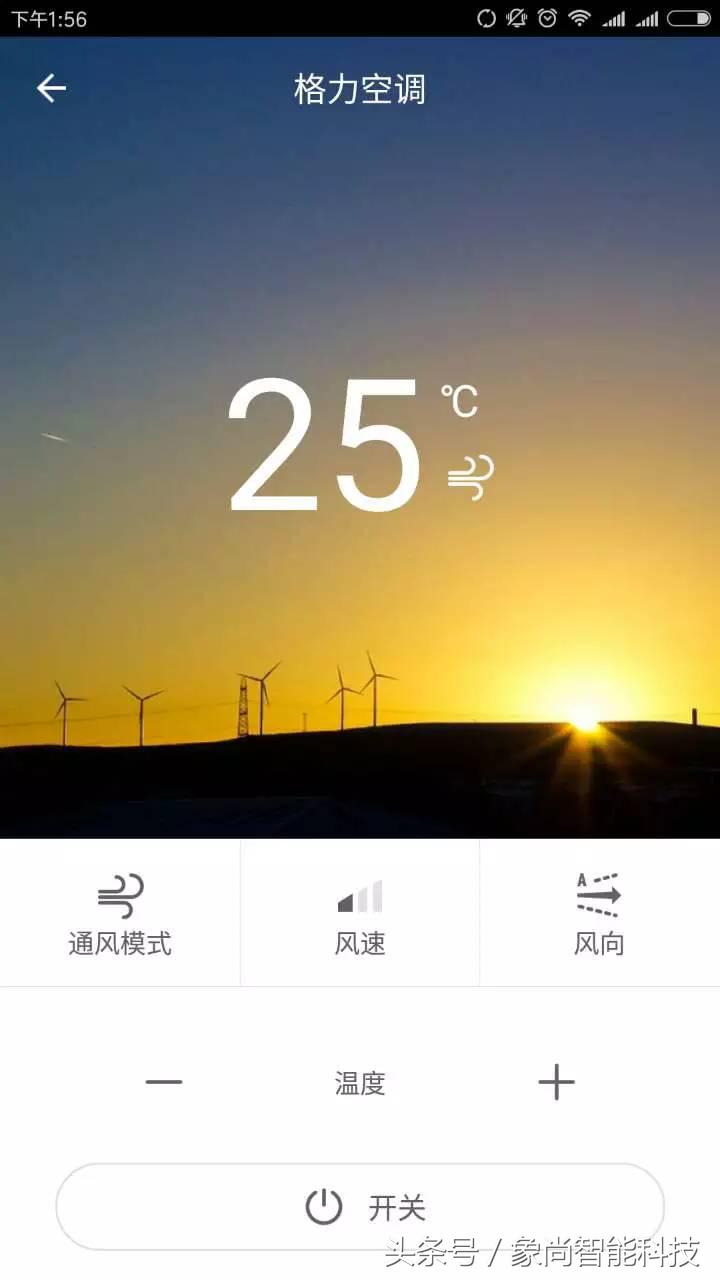Tap the 风速 text label

360,943
